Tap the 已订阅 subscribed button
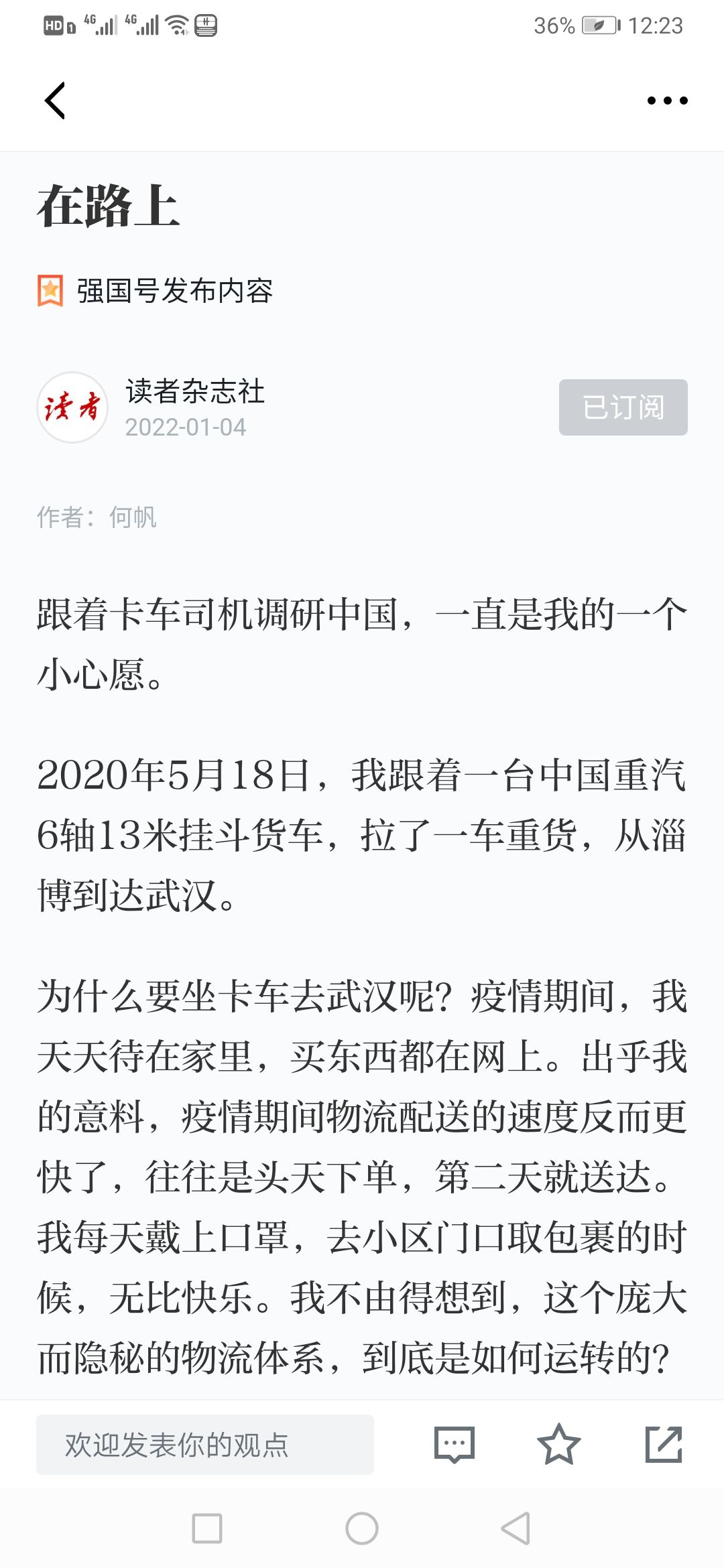The height and width of the screenshot is (1568, 724). click(x=623, y=407)
